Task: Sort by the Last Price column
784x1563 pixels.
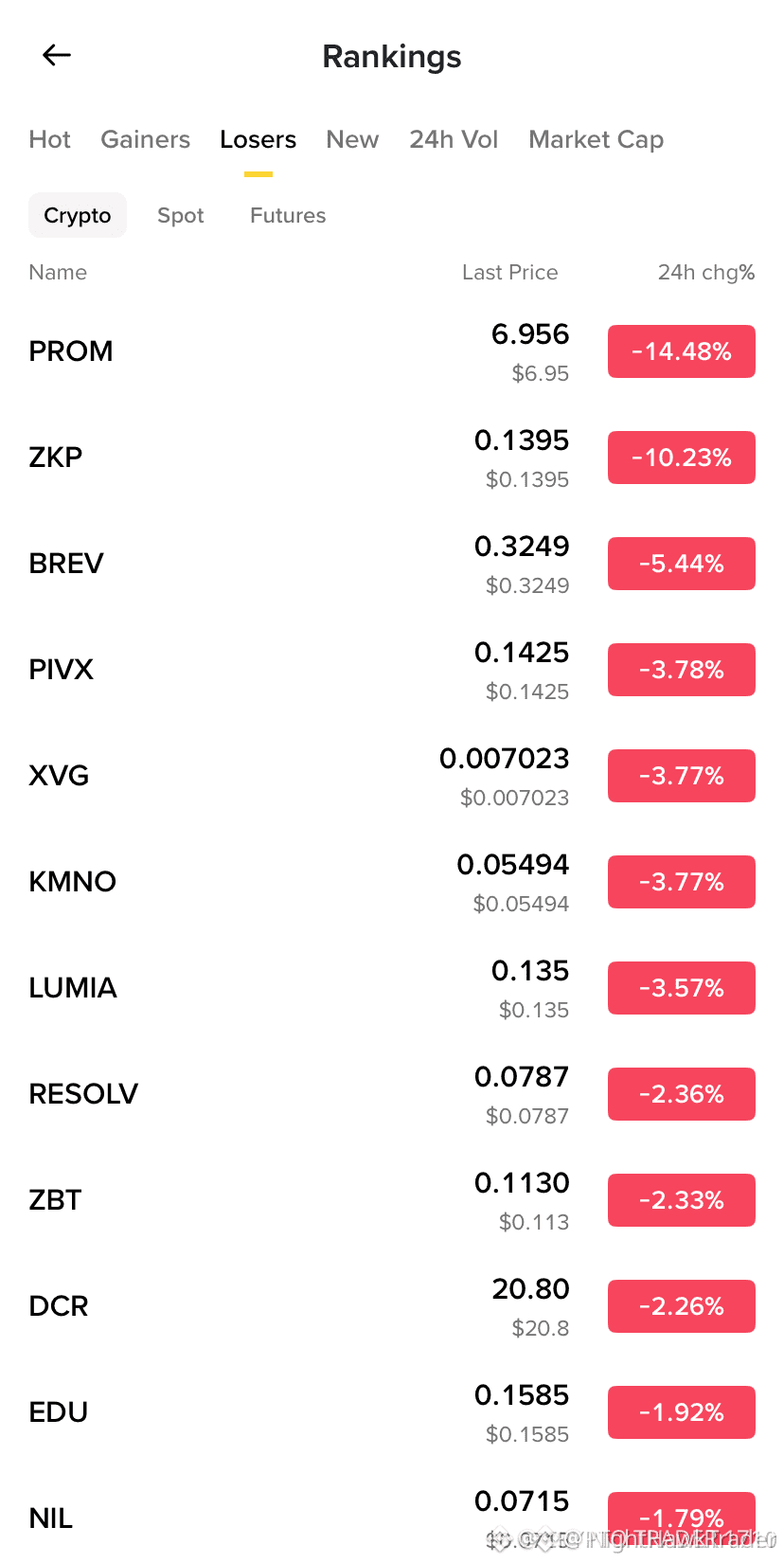Action: pos(509,272)
